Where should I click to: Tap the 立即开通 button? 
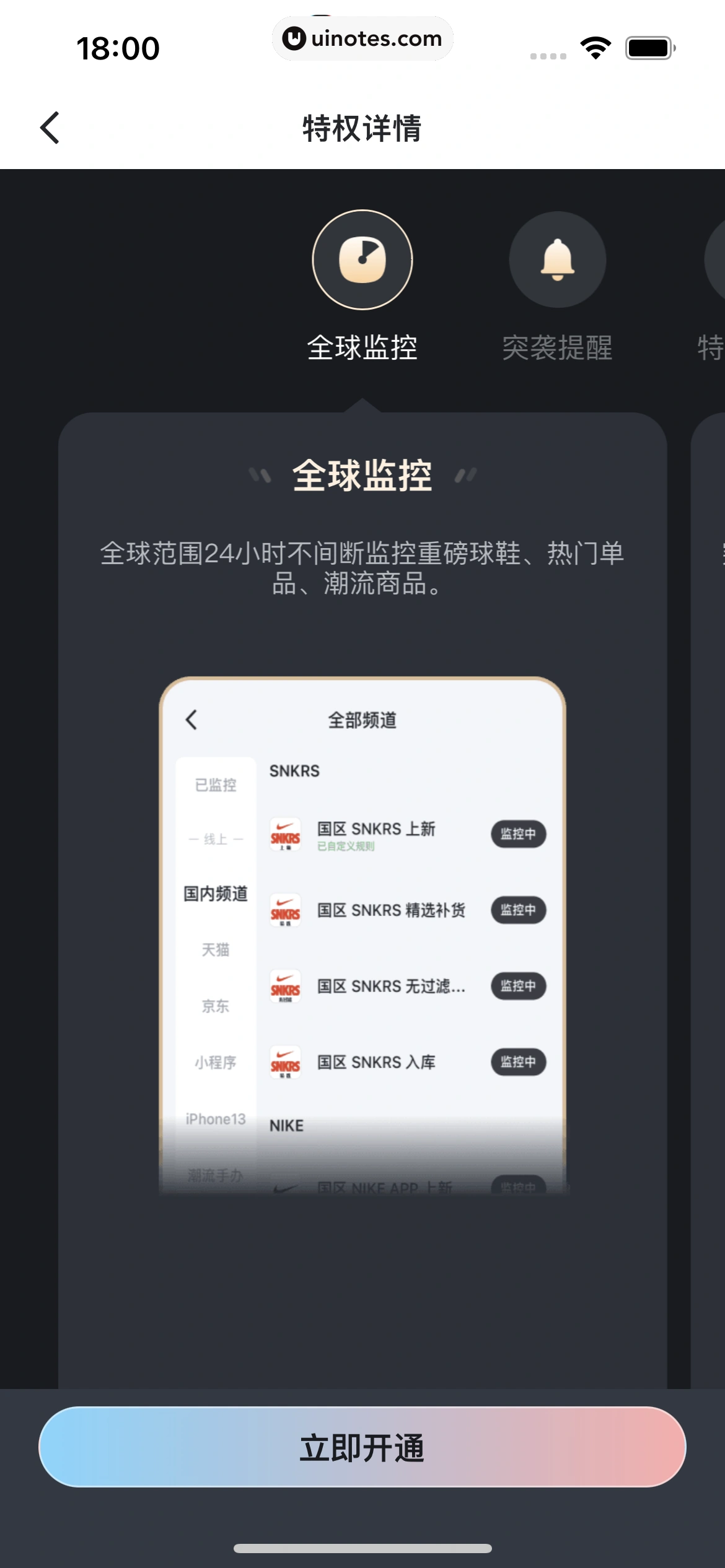tap(362, 1447)
